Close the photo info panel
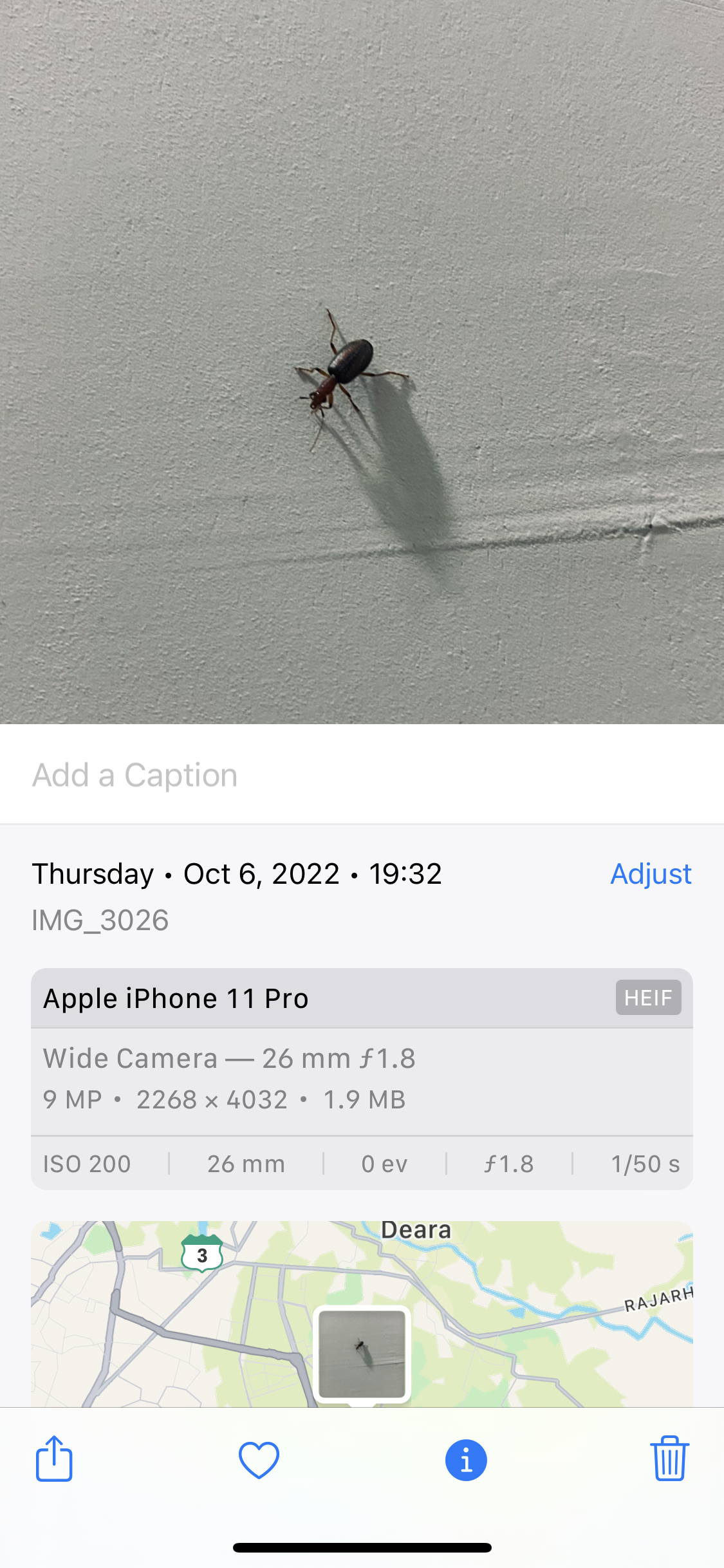The image size is (724, 1568). point(465,1459)
